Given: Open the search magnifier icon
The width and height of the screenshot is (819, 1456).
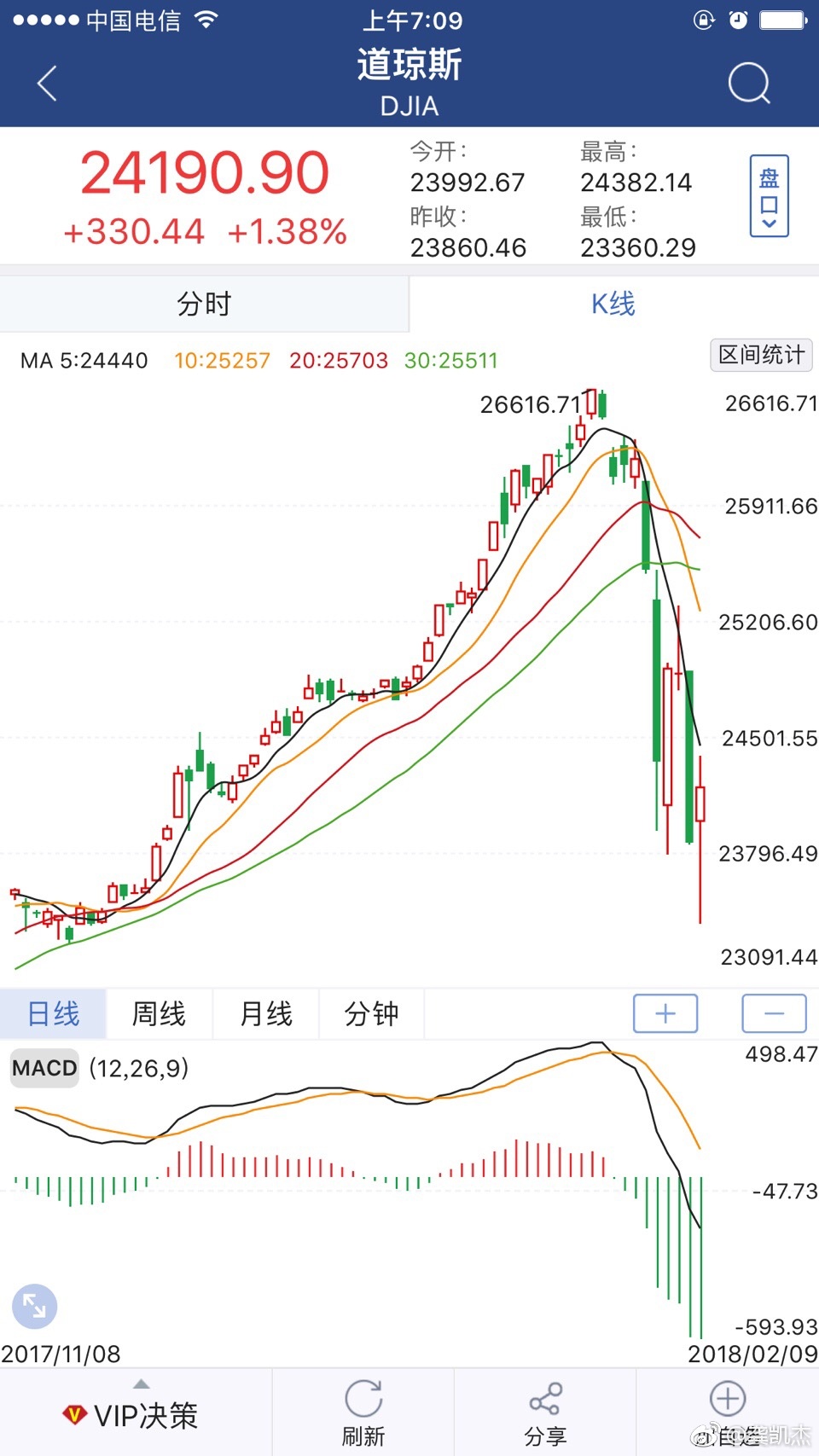Looking at the screenshot, I should [749, 84].
